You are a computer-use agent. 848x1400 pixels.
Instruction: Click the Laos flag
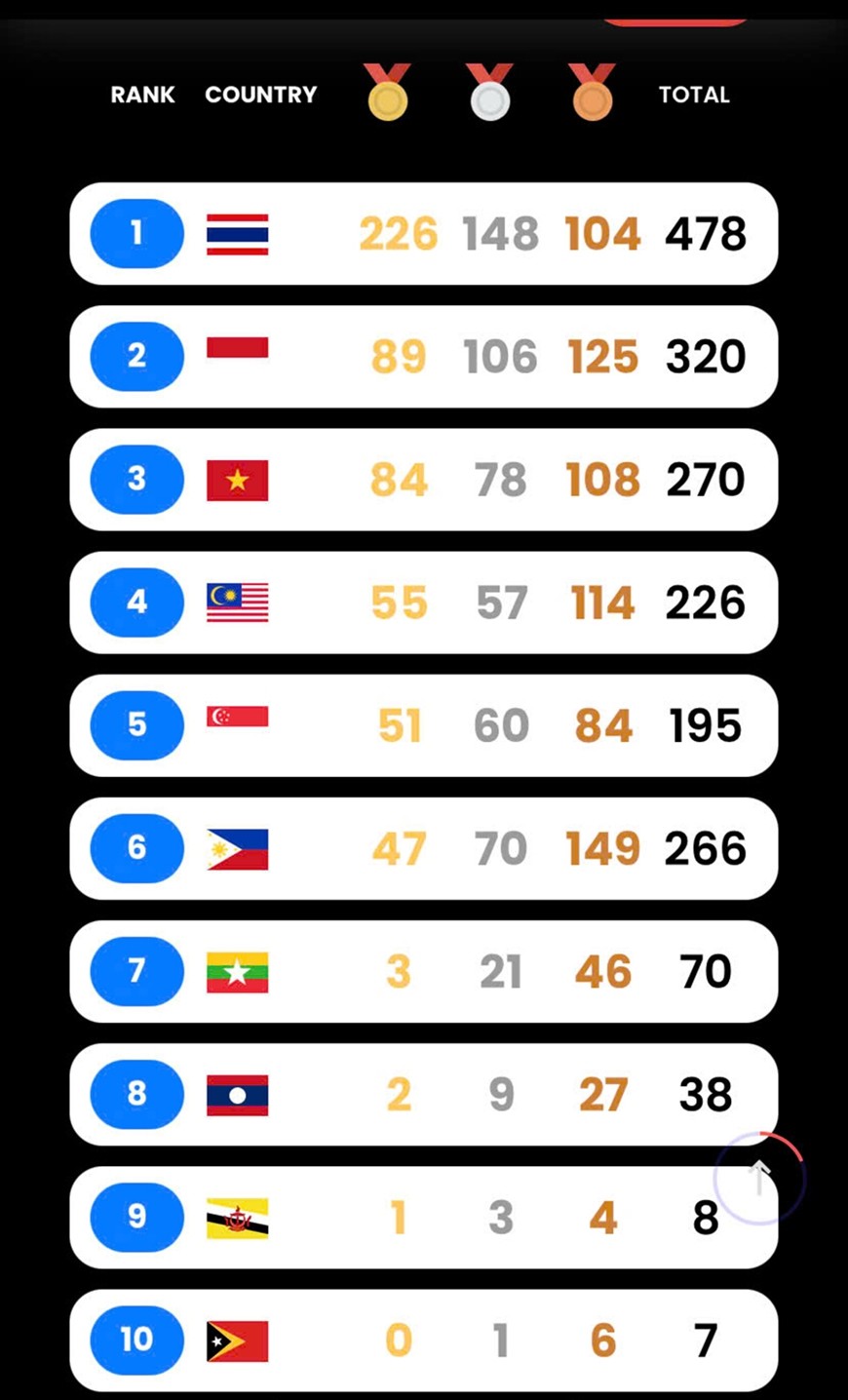coord(237,1094)
